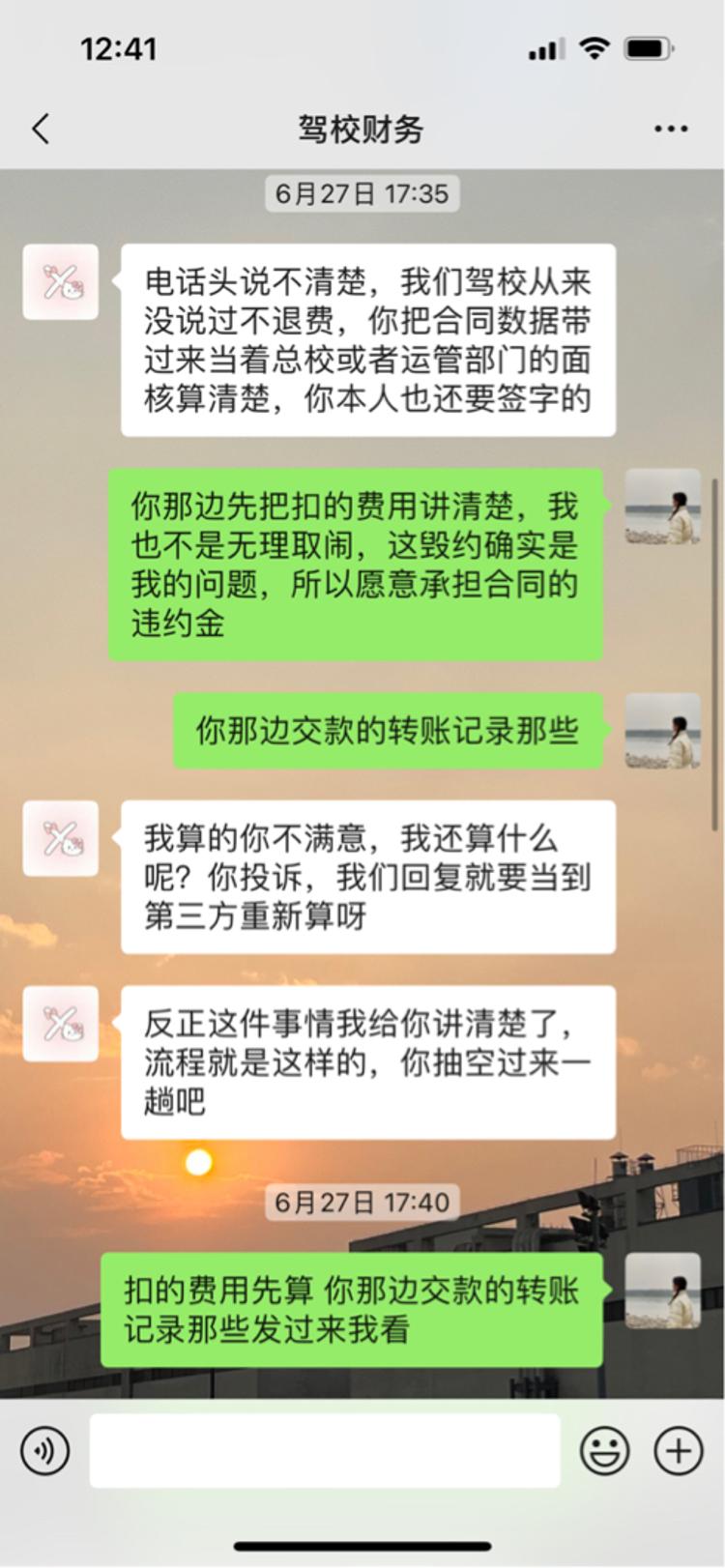Open the three-dot chat info menu
This screenshot has height=1568, width=725.
(x=671, y=129)
